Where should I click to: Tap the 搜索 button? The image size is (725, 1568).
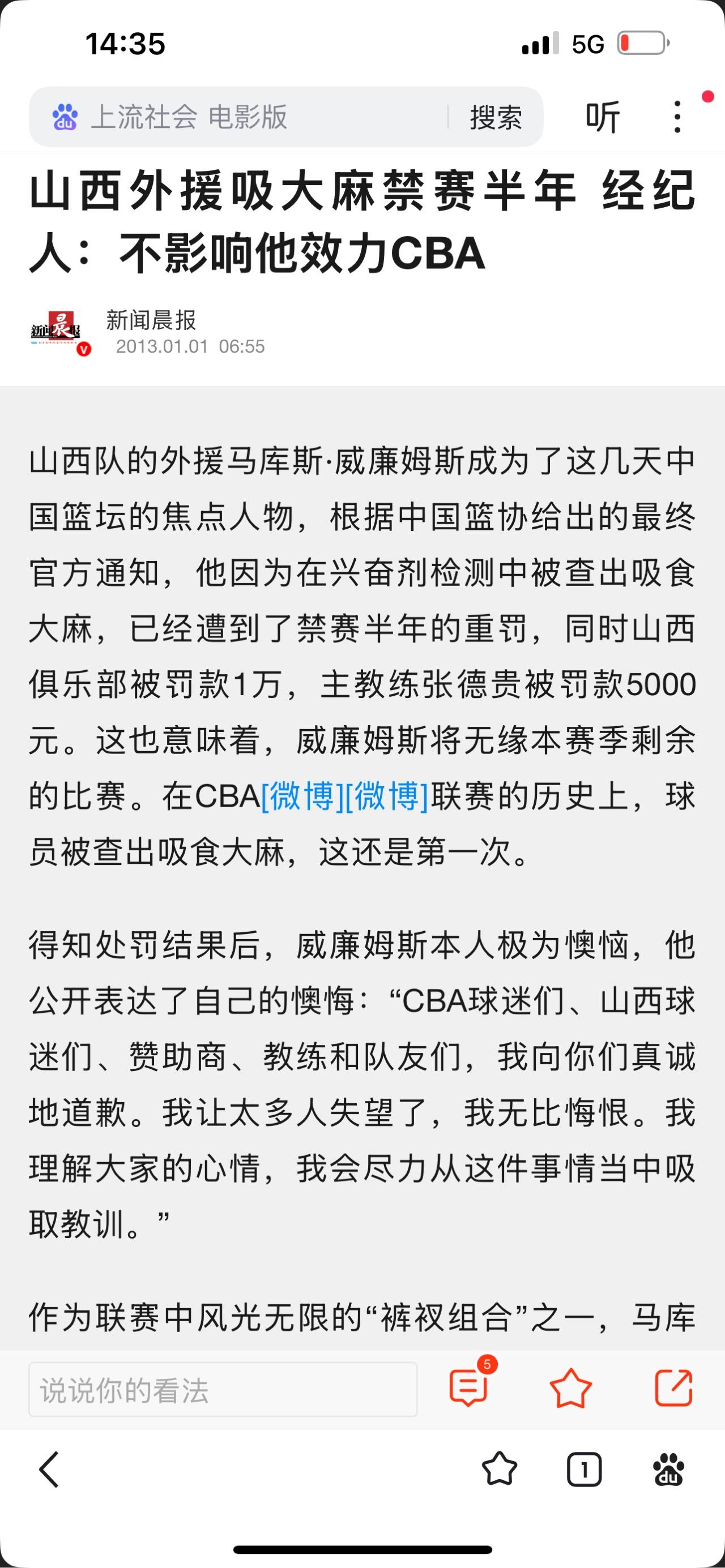(x=495, y=117)
